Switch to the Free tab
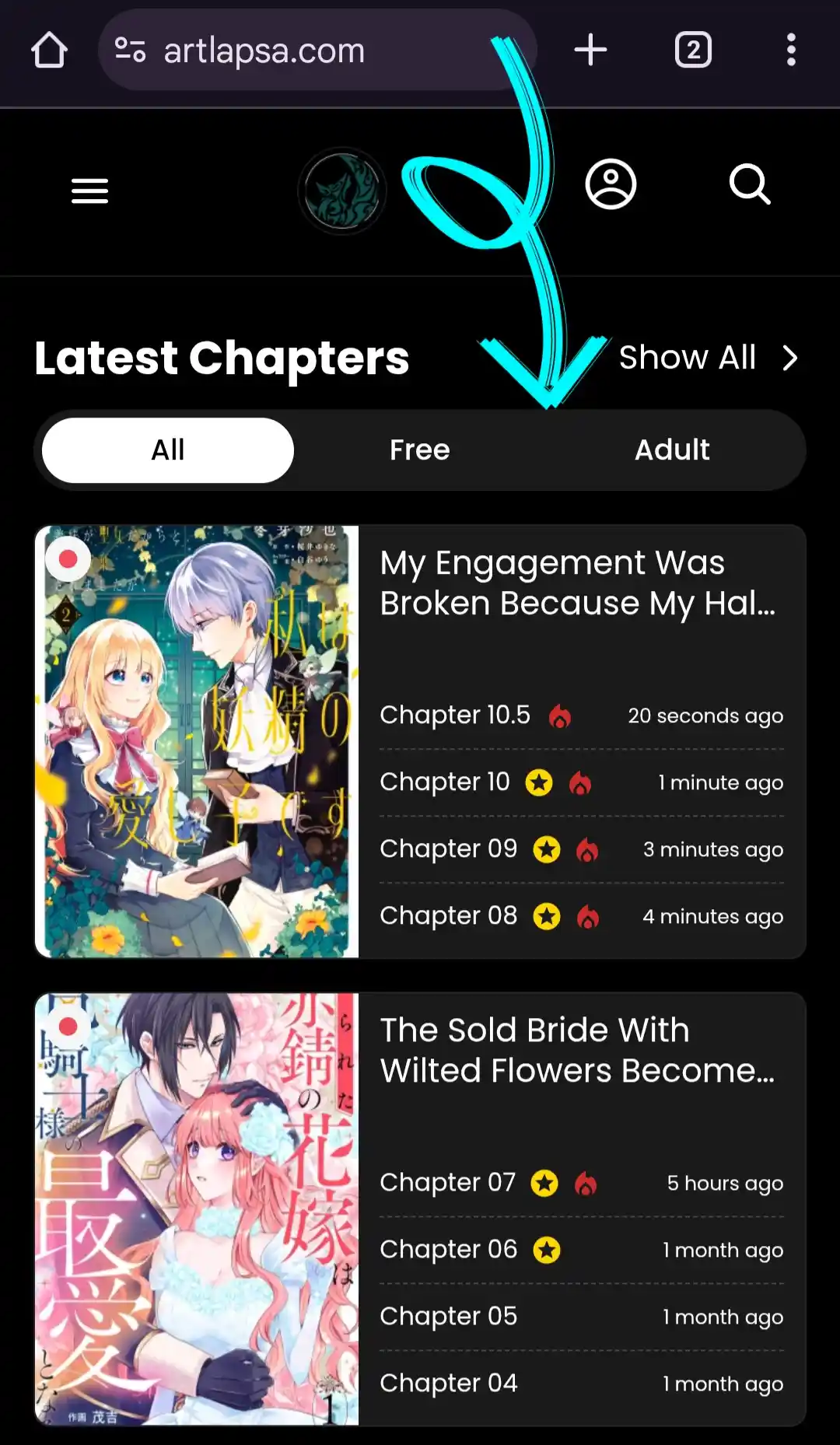840x1445 pixels. tap(420, 450)
